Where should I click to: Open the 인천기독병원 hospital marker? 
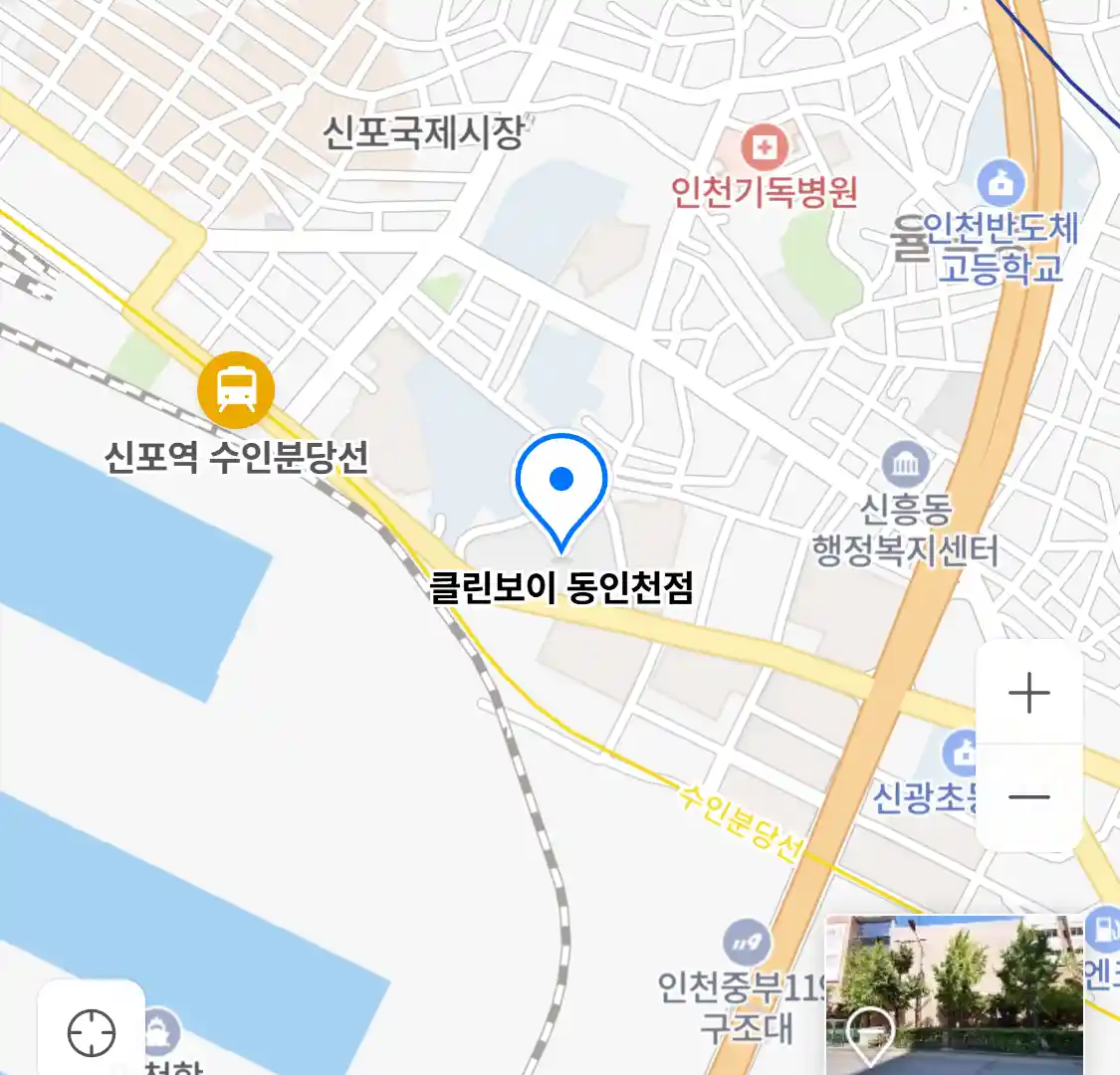[x=764, y=149]
